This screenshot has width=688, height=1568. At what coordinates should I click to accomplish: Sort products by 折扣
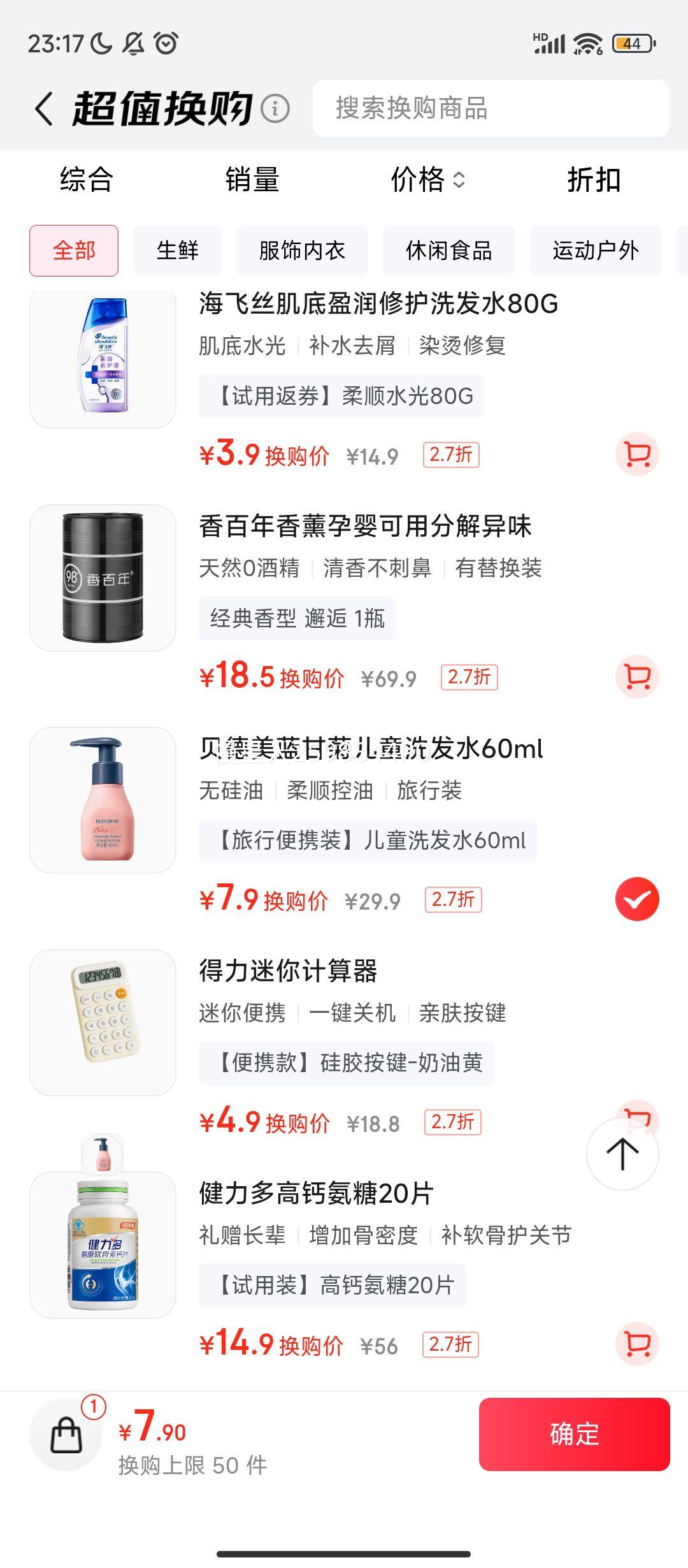point(594,180)
